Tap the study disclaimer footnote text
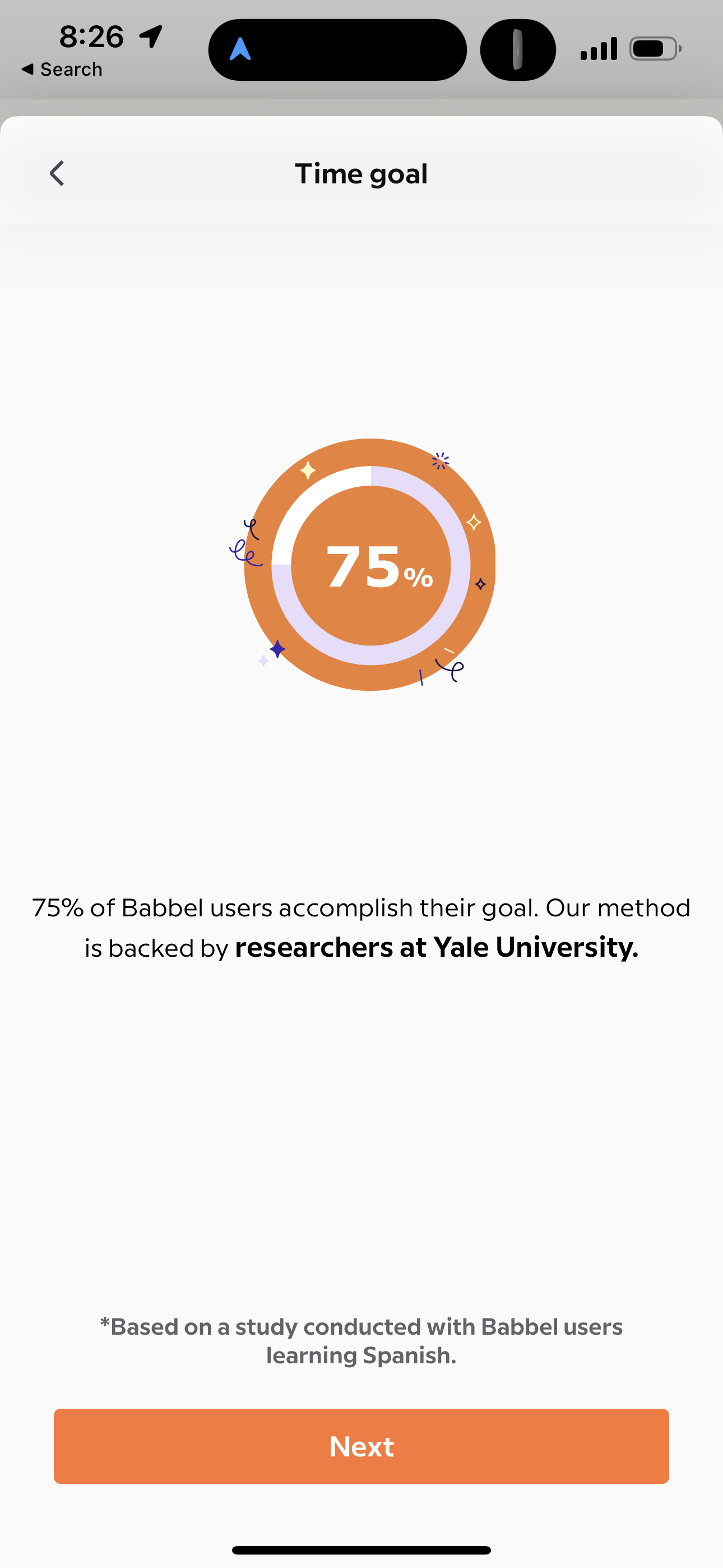 (x=361, y=1342)
